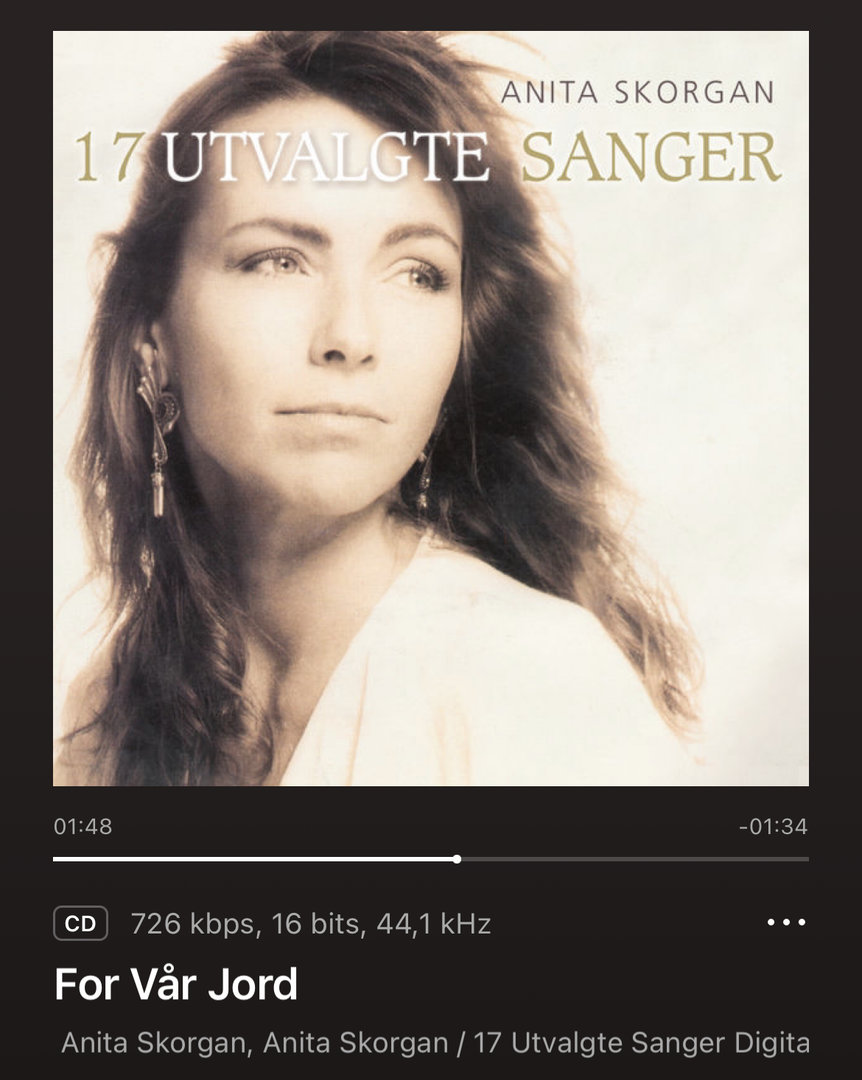The image size is (862, 1080).
Task: Tap the CD quality badge
Action: [x=80, y=924]
